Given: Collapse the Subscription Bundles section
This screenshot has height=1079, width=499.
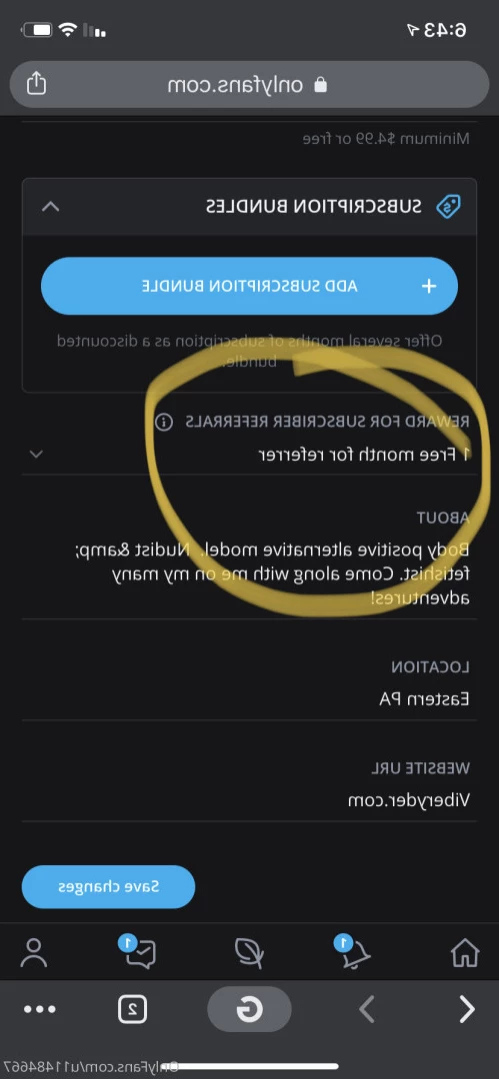Looking at the screenshot, I should click(50, 206).
